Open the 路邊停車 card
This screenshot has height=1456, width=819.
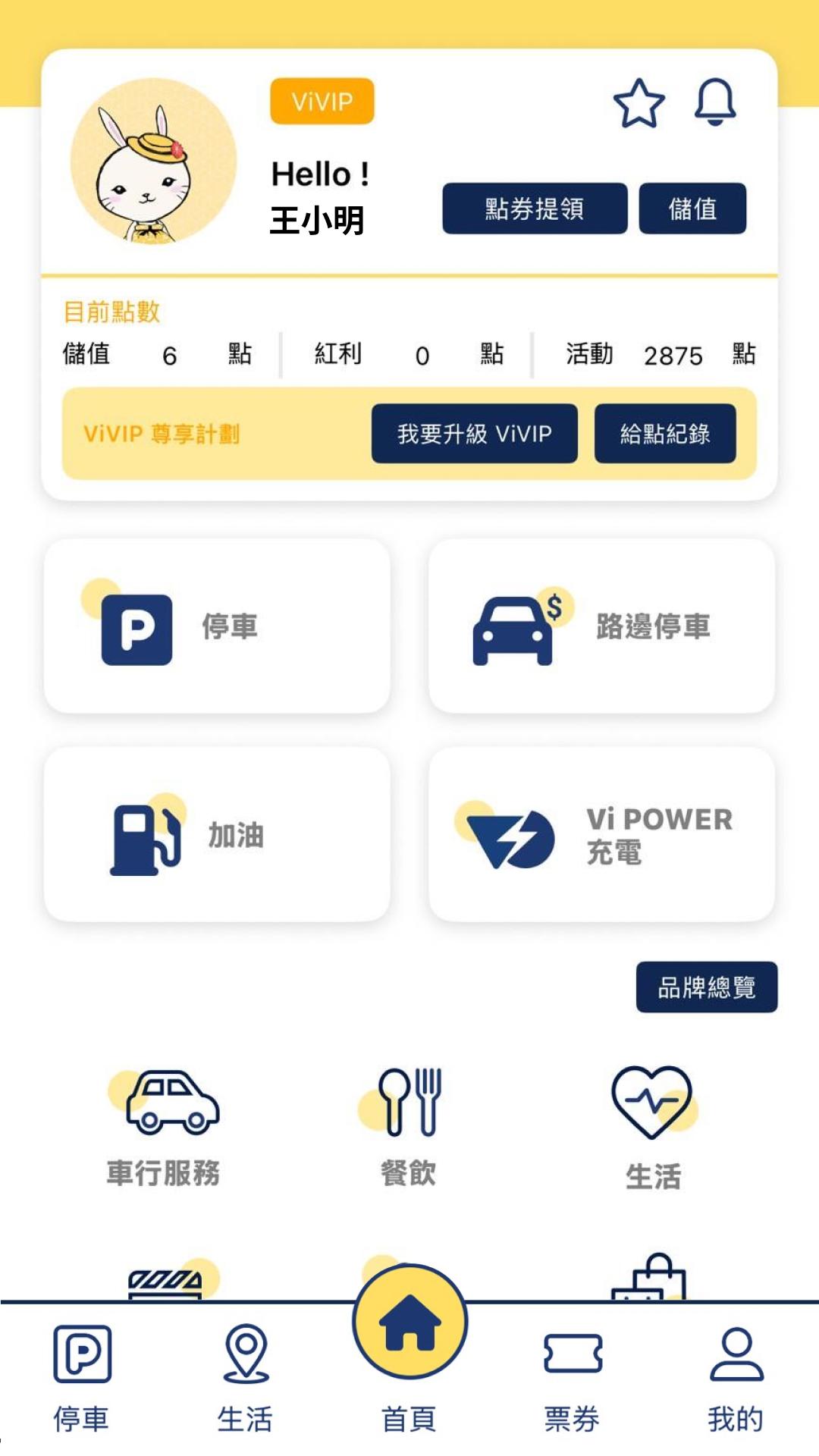[601, 626]
